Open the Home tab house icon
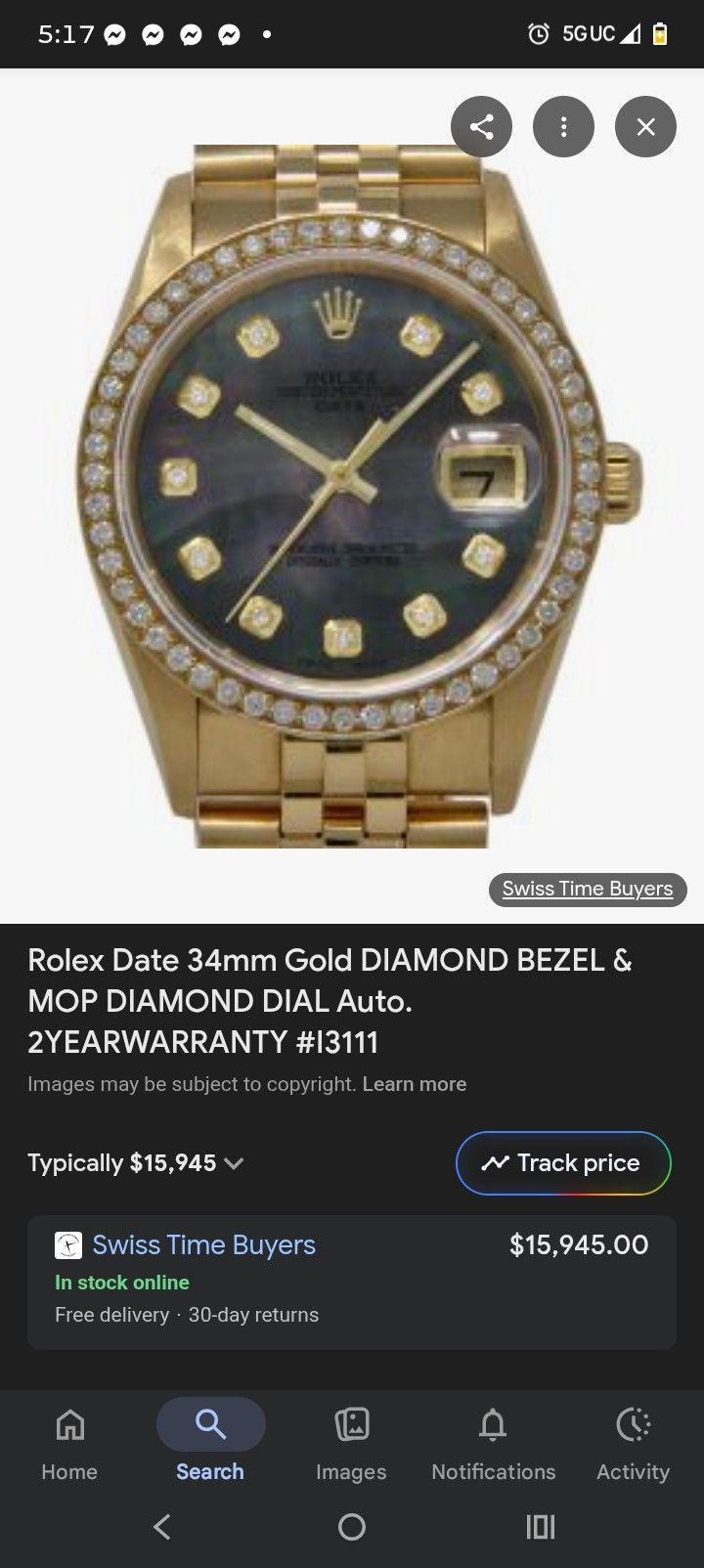 point(68,1426)
